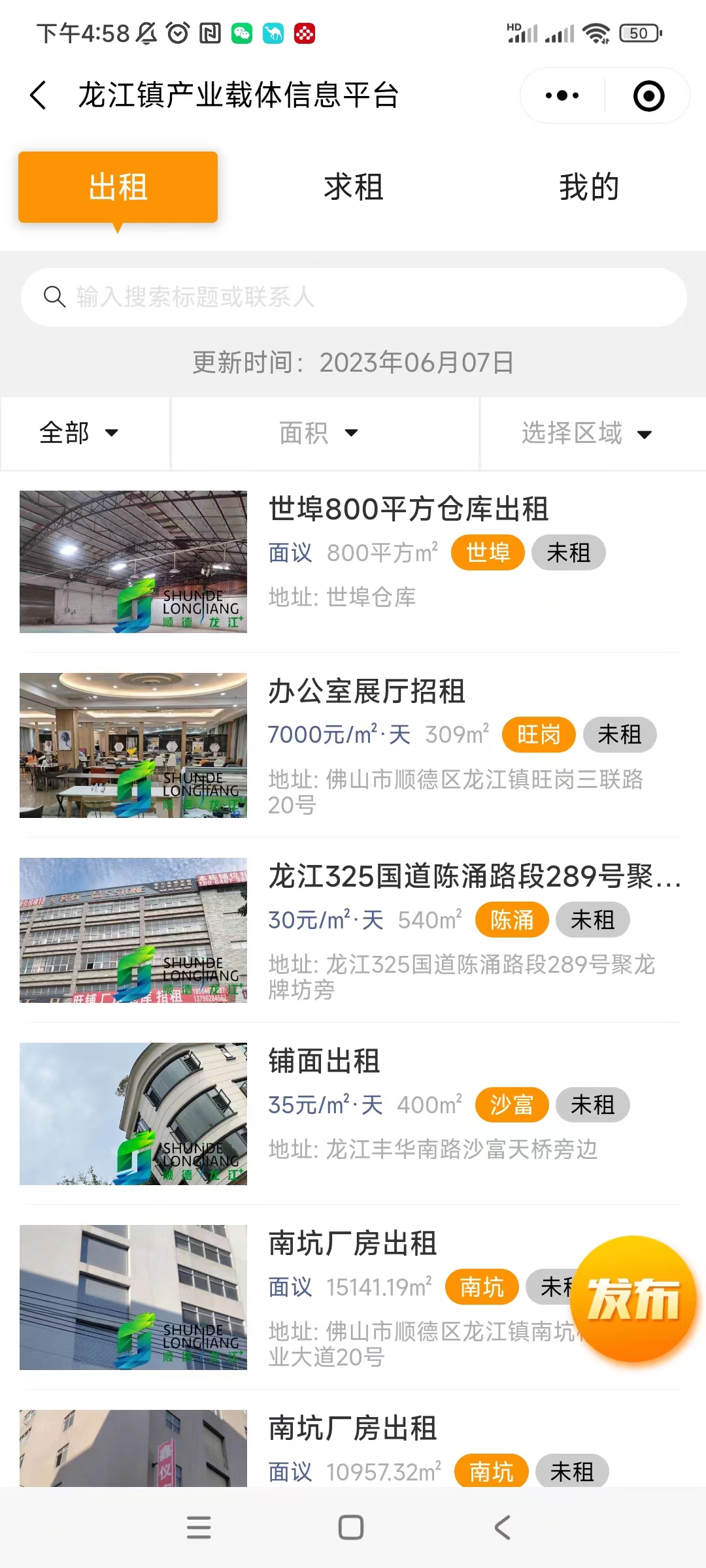Close the mini program via circle icon
The height and width of the screenshot is (1568, 706).
click(648, 96)
